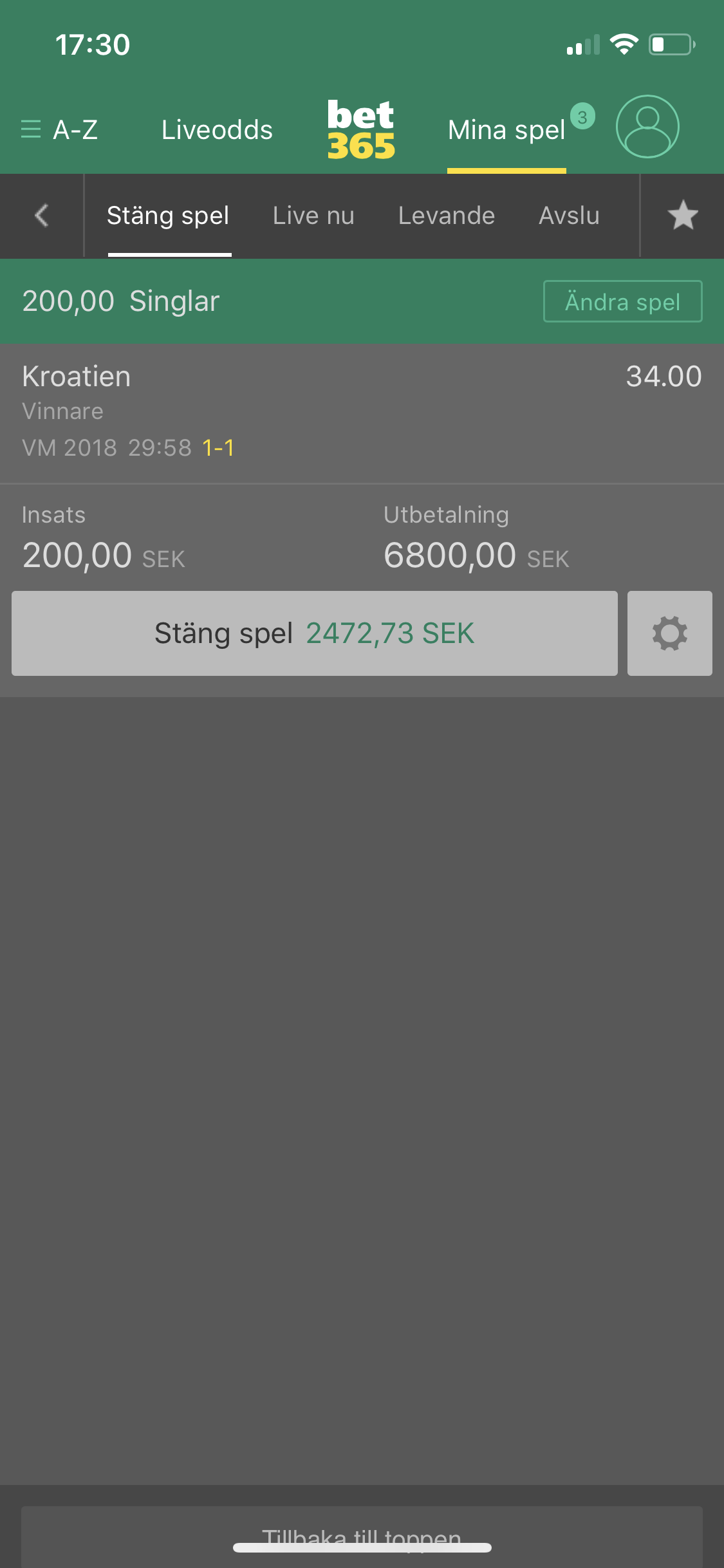This screenshot has width=724, height=1568.
Task: Open the Avslu tab
Action: 570,216
